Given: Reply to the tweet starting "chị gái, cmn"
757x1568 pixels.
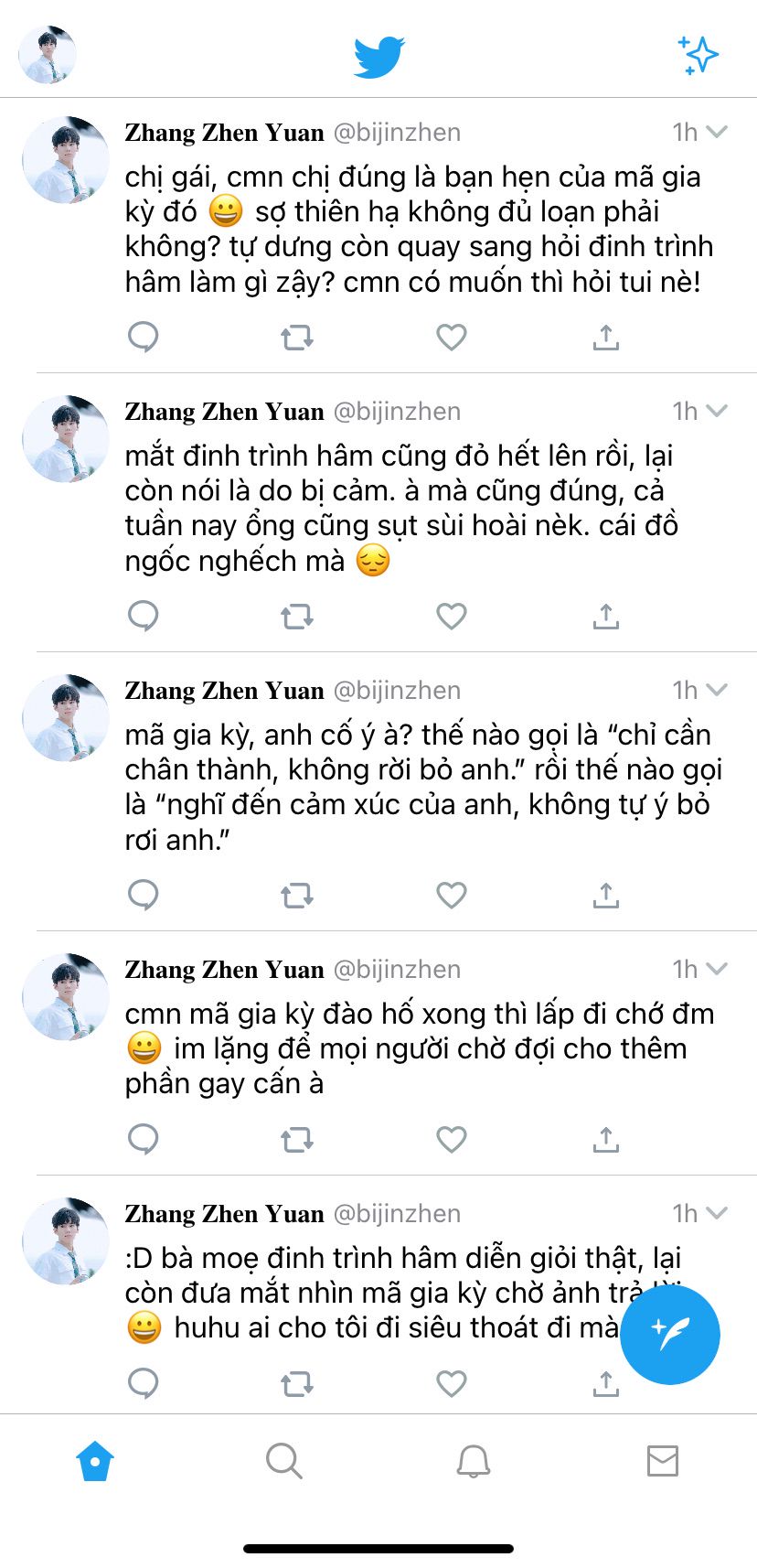Looking at the screenshot, I should (x=144, y=338).
